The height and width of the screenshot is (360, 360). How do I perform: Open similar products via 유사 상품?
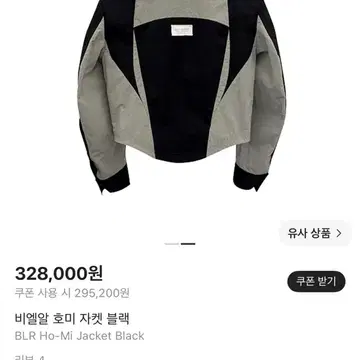tap(315, 233)
